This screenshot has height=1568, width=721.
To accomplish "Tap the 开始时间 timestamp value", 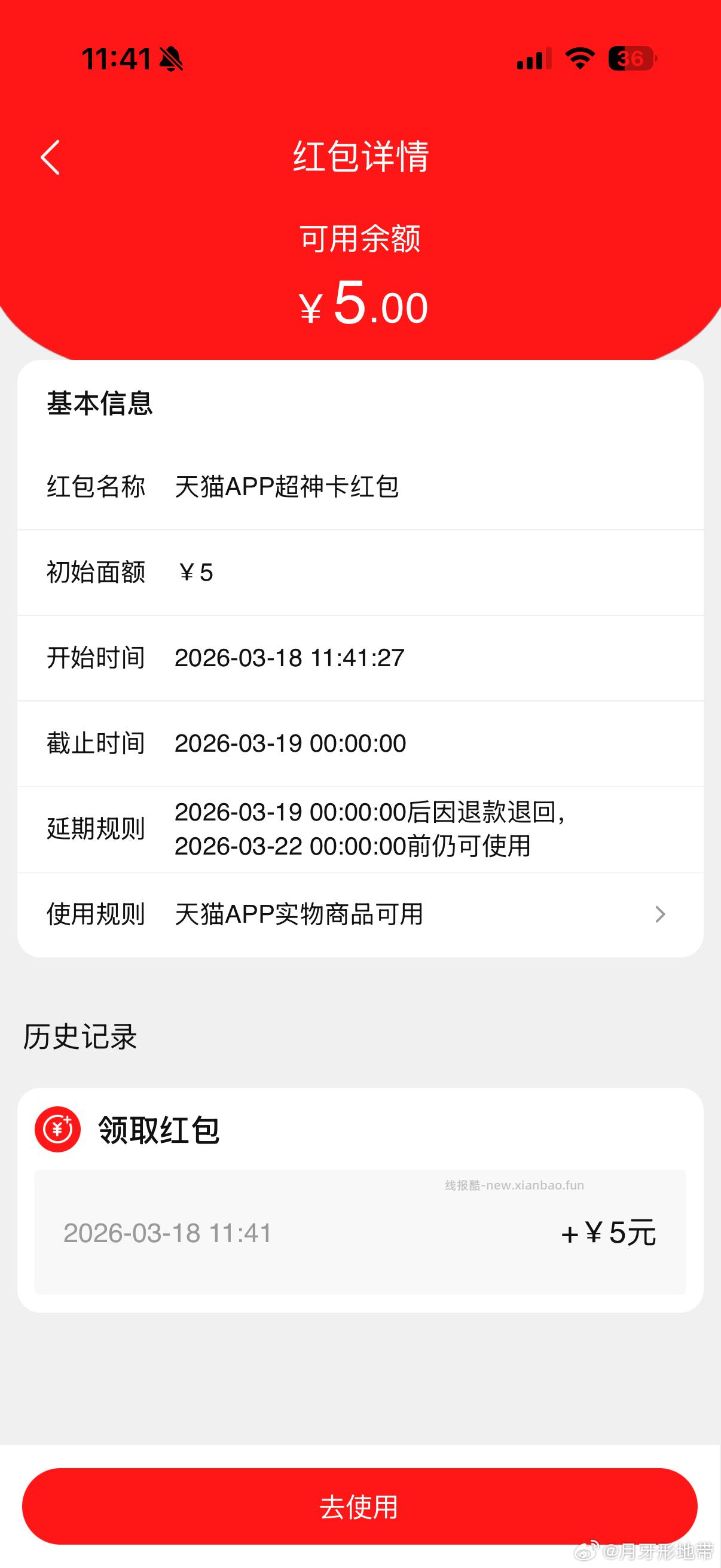I will click(x=291, y=658).
